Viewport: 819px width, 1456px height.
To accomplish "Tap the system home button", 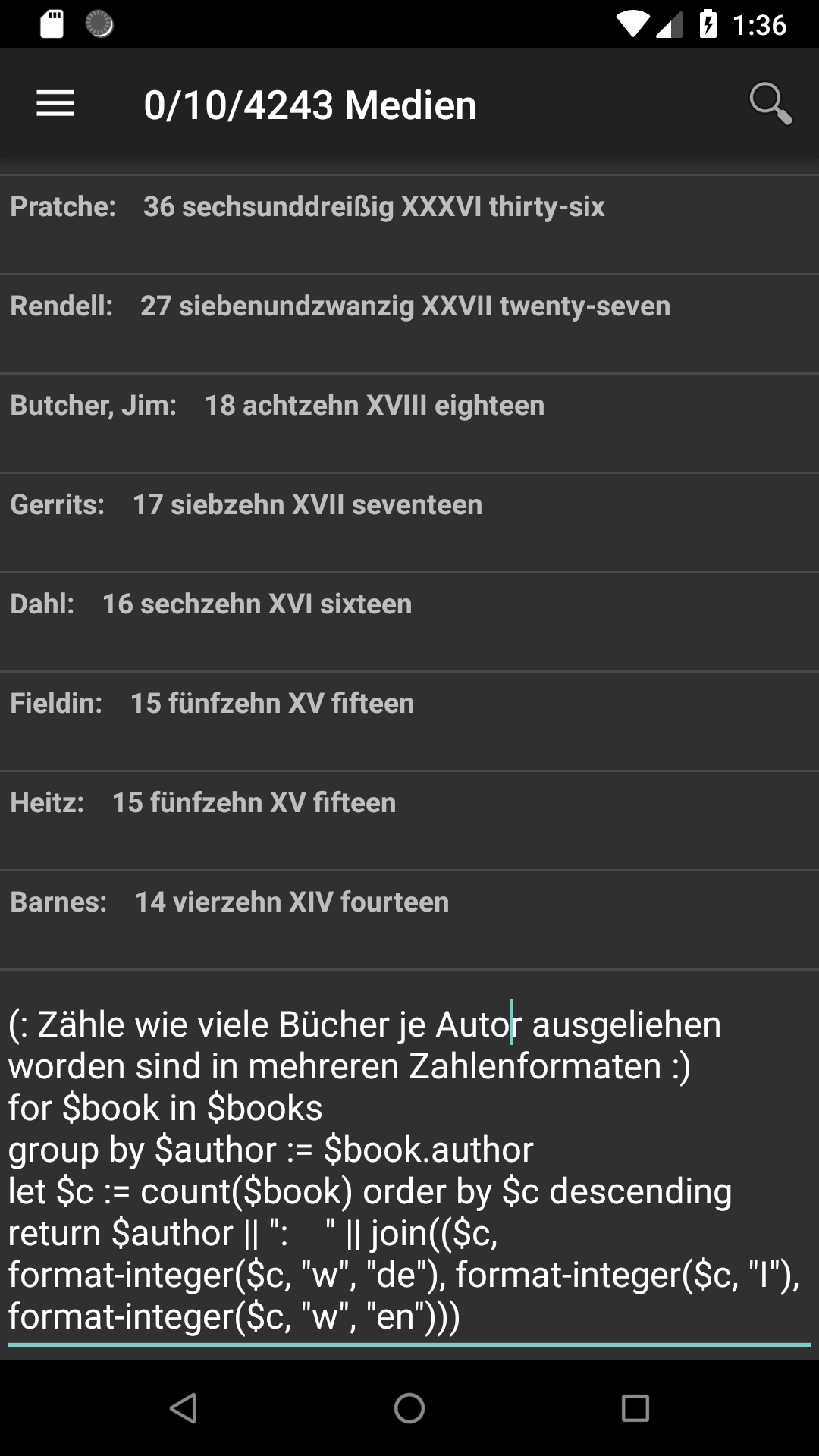I will (x=409, y=1408).
